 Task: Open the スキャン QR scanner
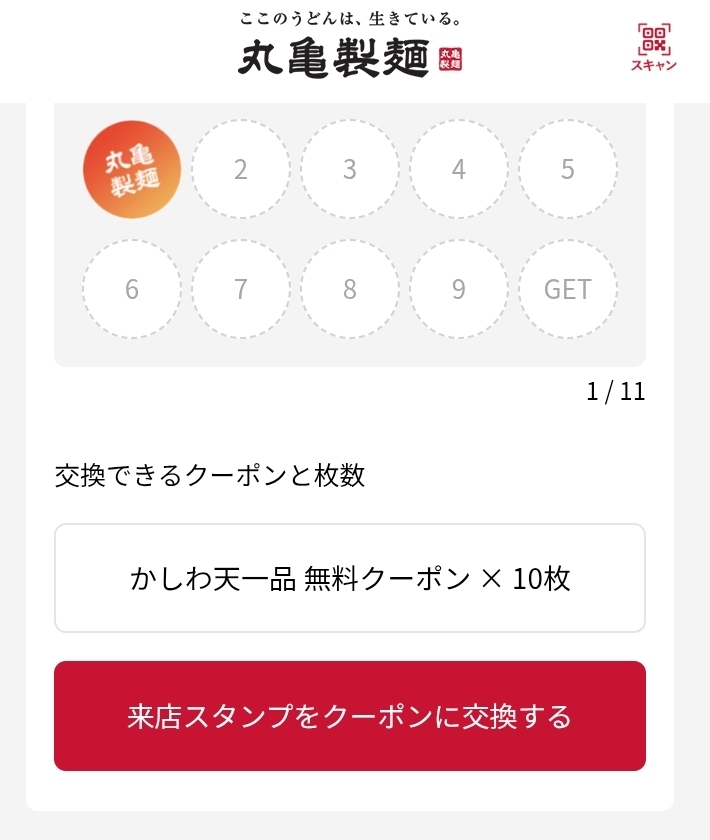(653, 46)
